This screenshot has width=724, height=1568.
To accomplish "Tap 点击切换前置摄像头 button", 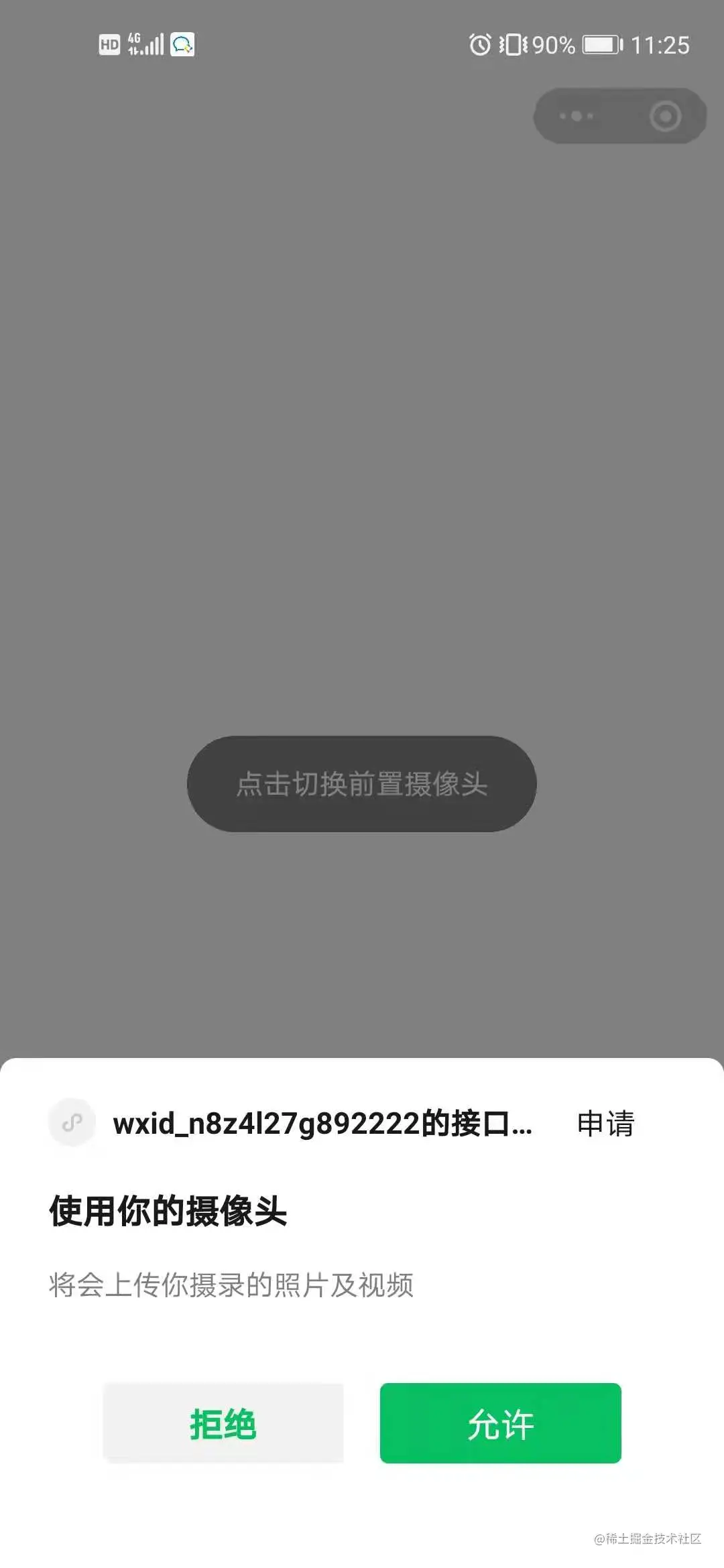I will (362, 784).
